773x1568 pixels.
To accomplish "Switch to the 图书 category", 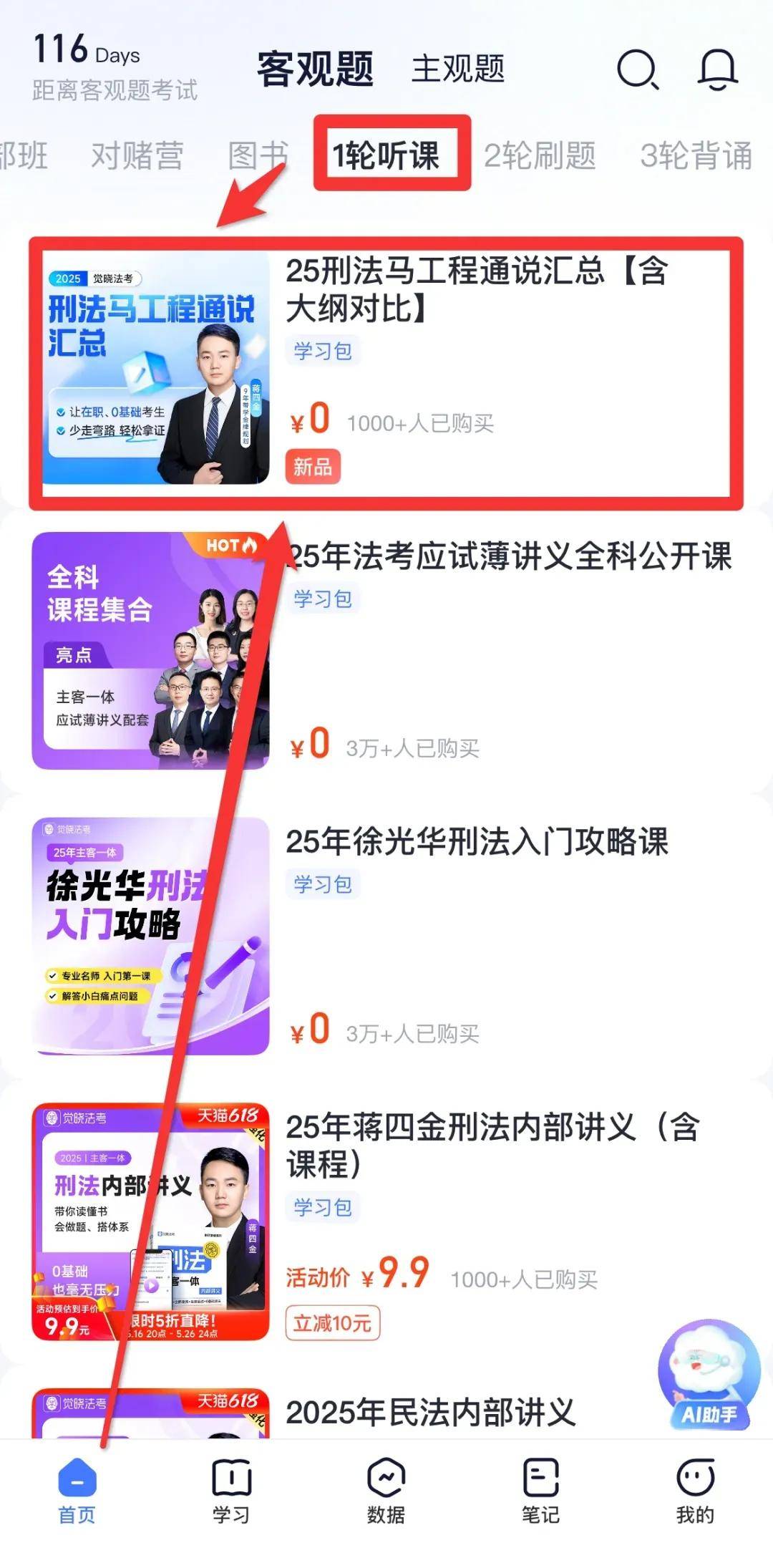I will coord(258,155).
